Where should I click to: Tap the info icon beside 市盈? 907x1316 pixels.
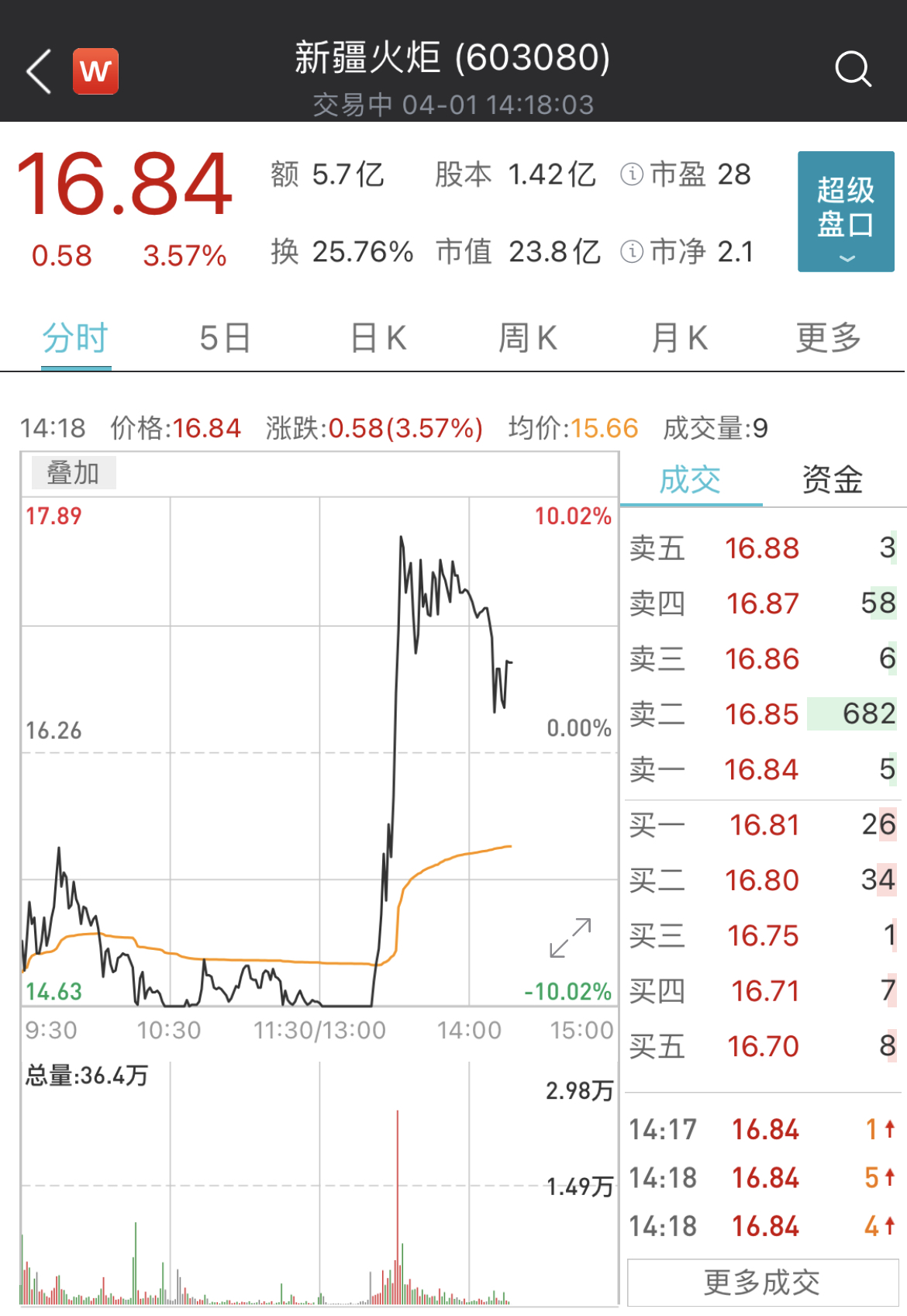[x=632, y=174]
